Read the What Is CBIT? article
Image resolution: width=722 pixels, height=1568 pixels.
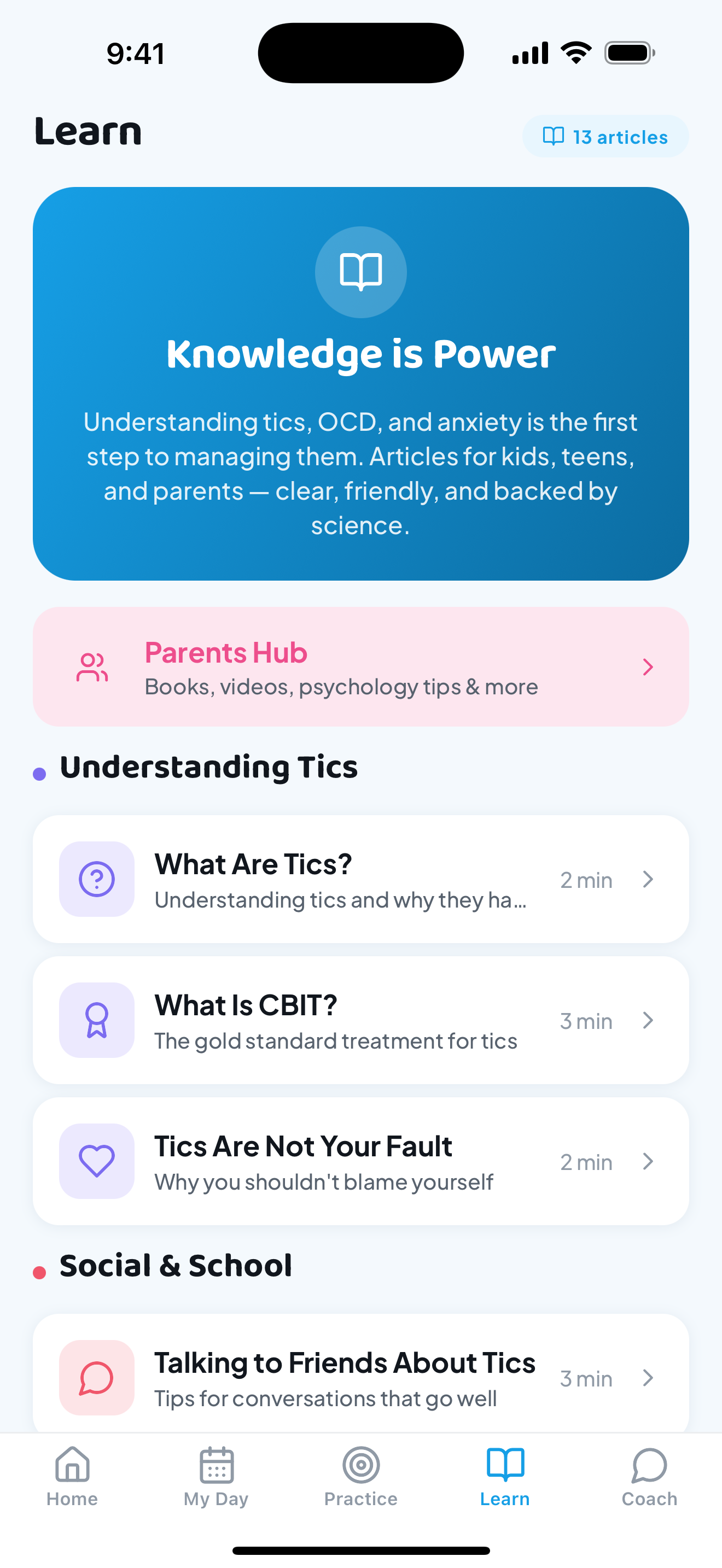point(361,1020)
